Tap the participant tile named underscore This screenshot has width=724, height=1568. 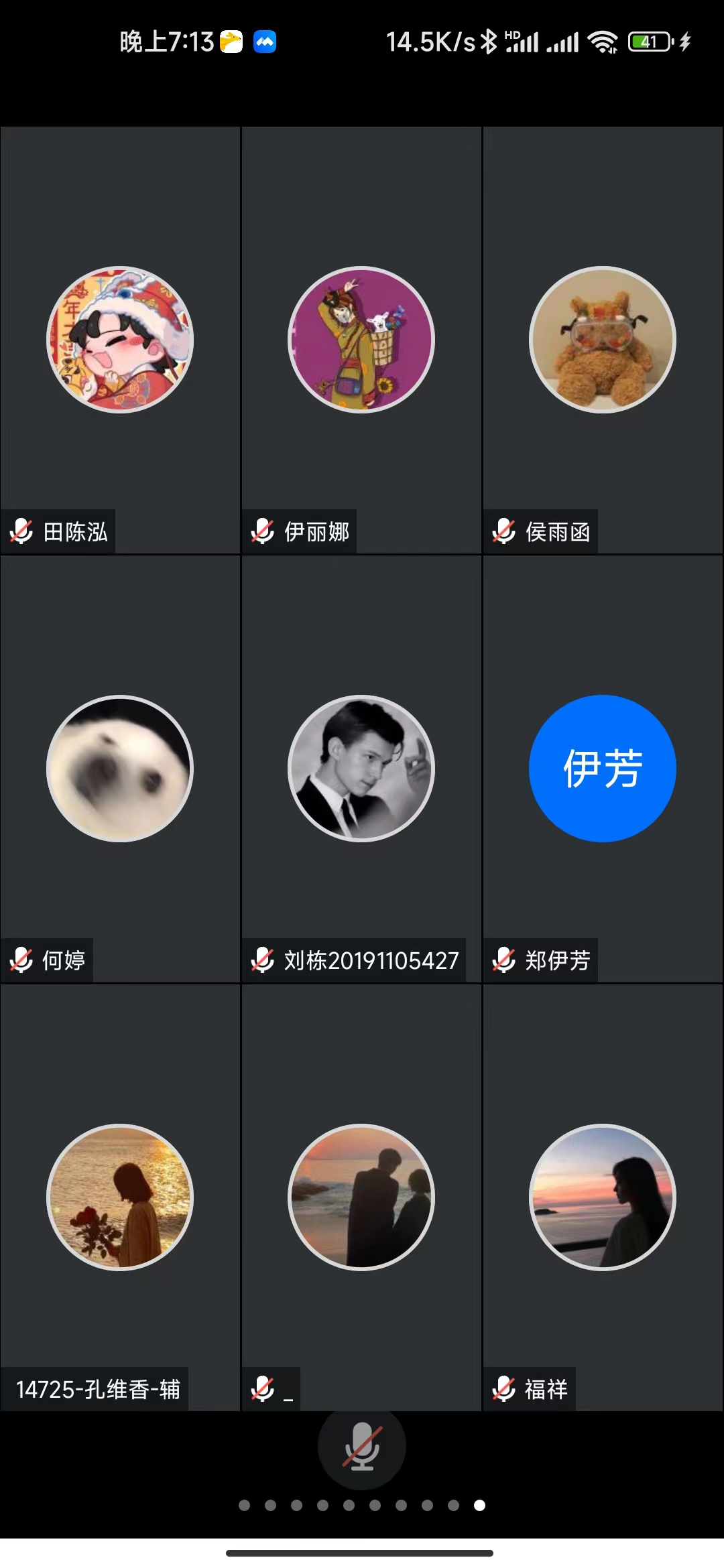coord(361,1197)
